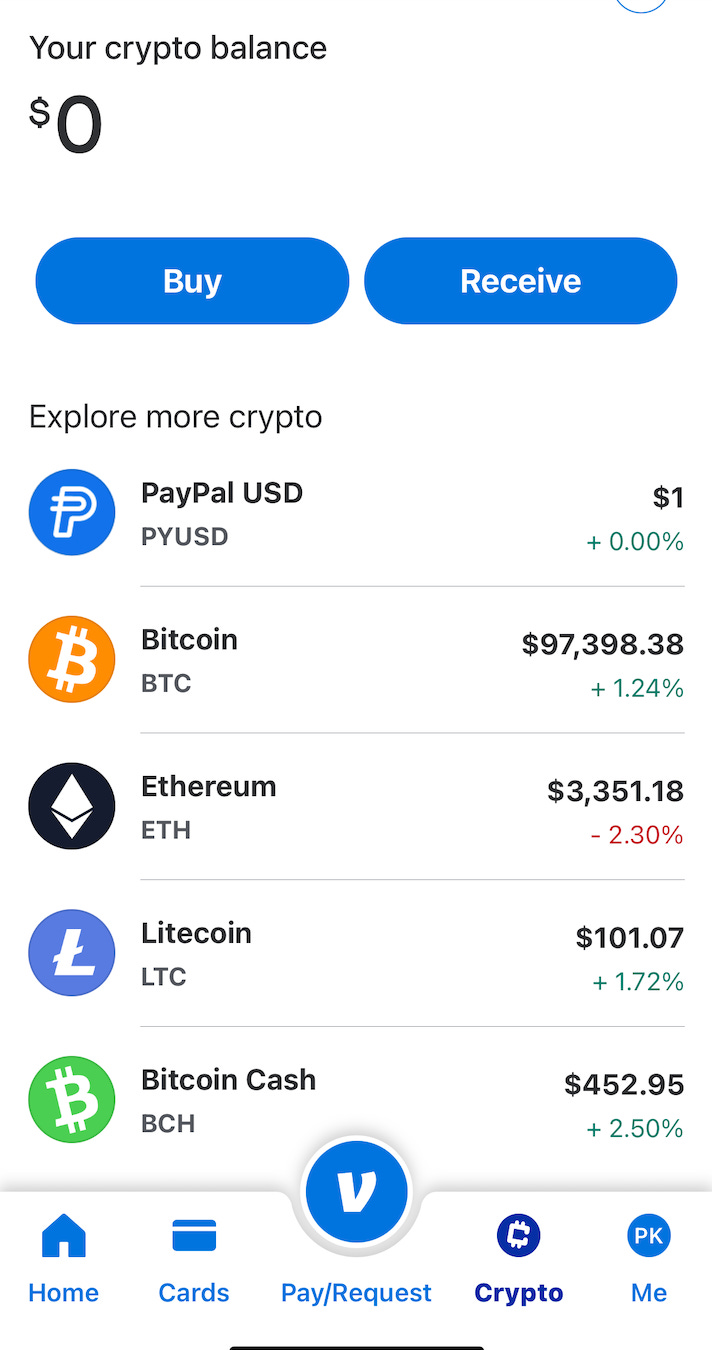Viewport: 712px width, 1350px height.
Task: Tap the Buy button
Action: pos(192,281)
